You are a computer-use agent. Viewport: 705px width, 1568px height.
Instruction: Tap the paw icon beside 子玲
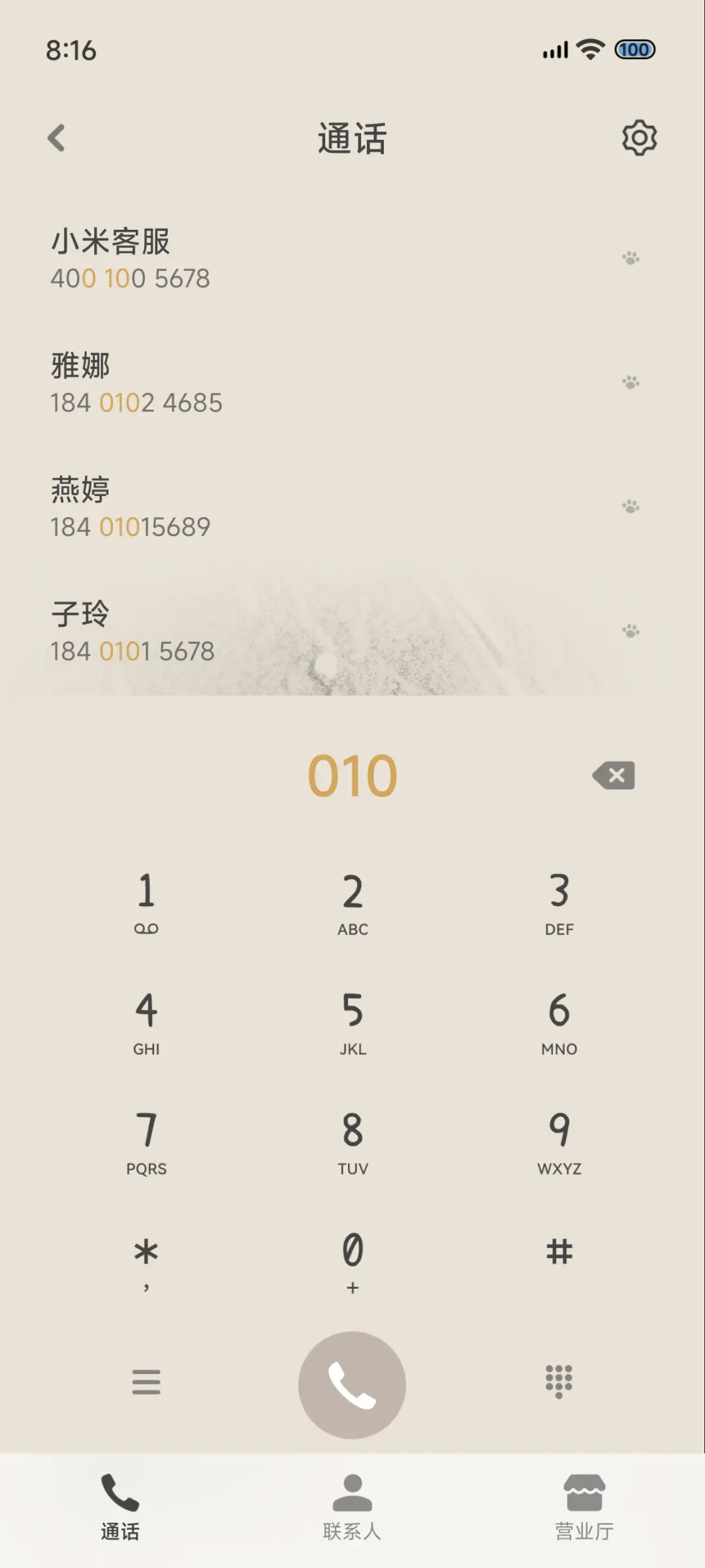pyautogui.click(x=631, y=631)
